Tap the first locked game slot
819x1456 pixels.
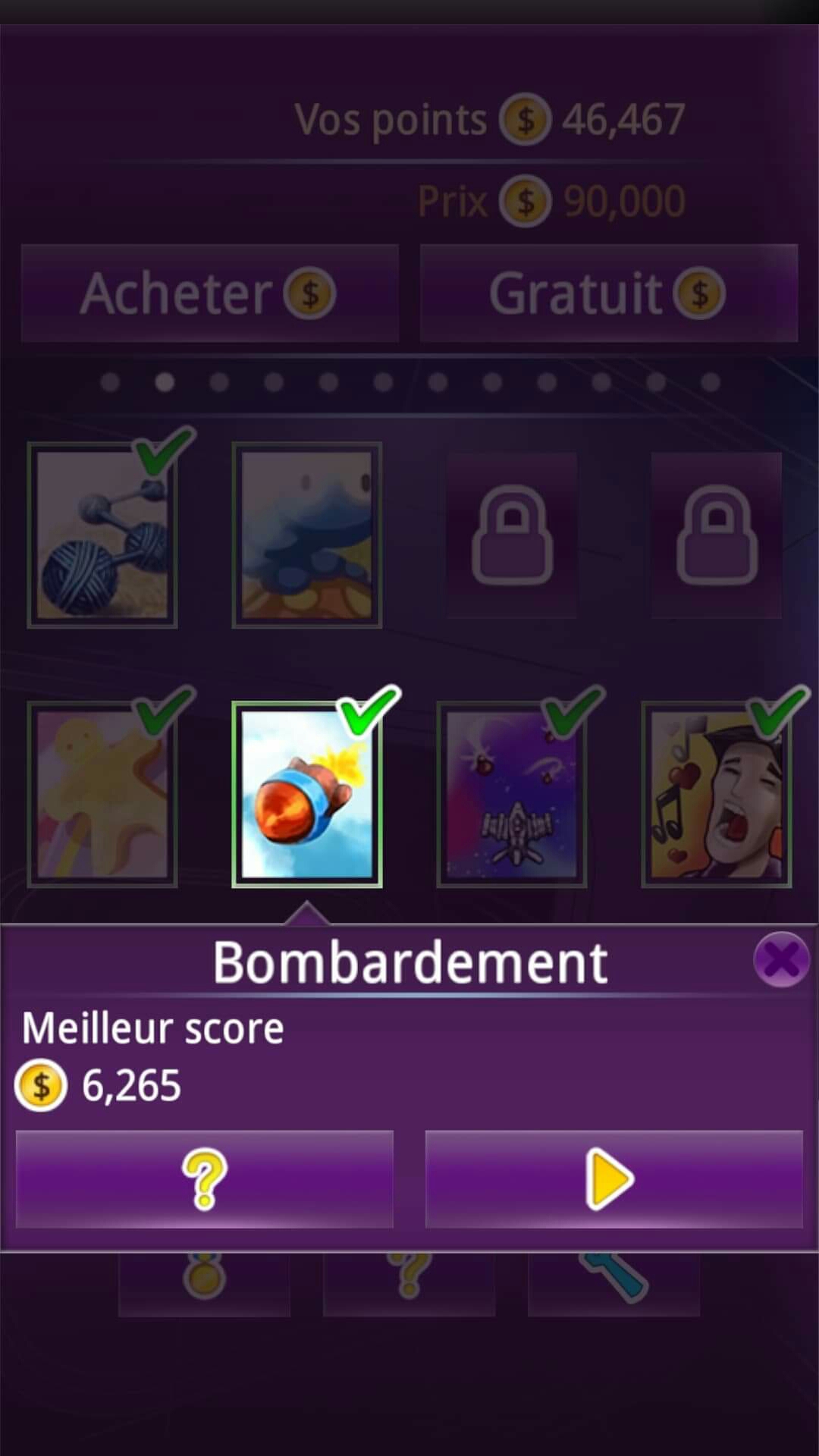click(512, 535)
